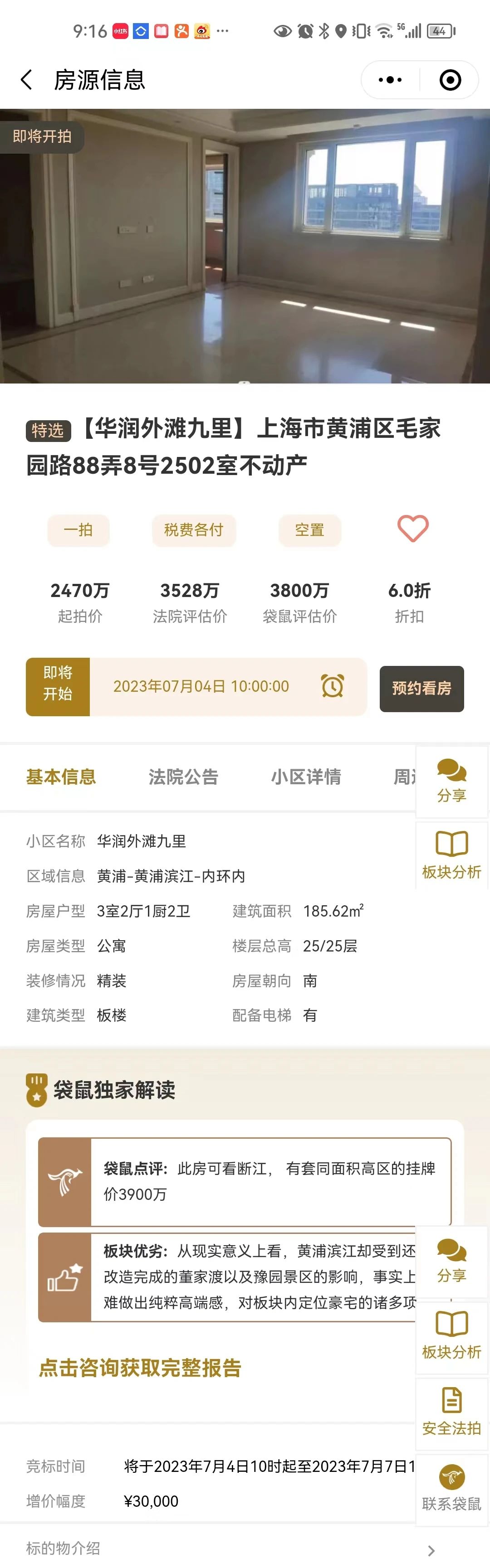Image resolution: width=490 pixels, height=1568 pixels.
Task: Open the property photo
Action: click(245, 246)
